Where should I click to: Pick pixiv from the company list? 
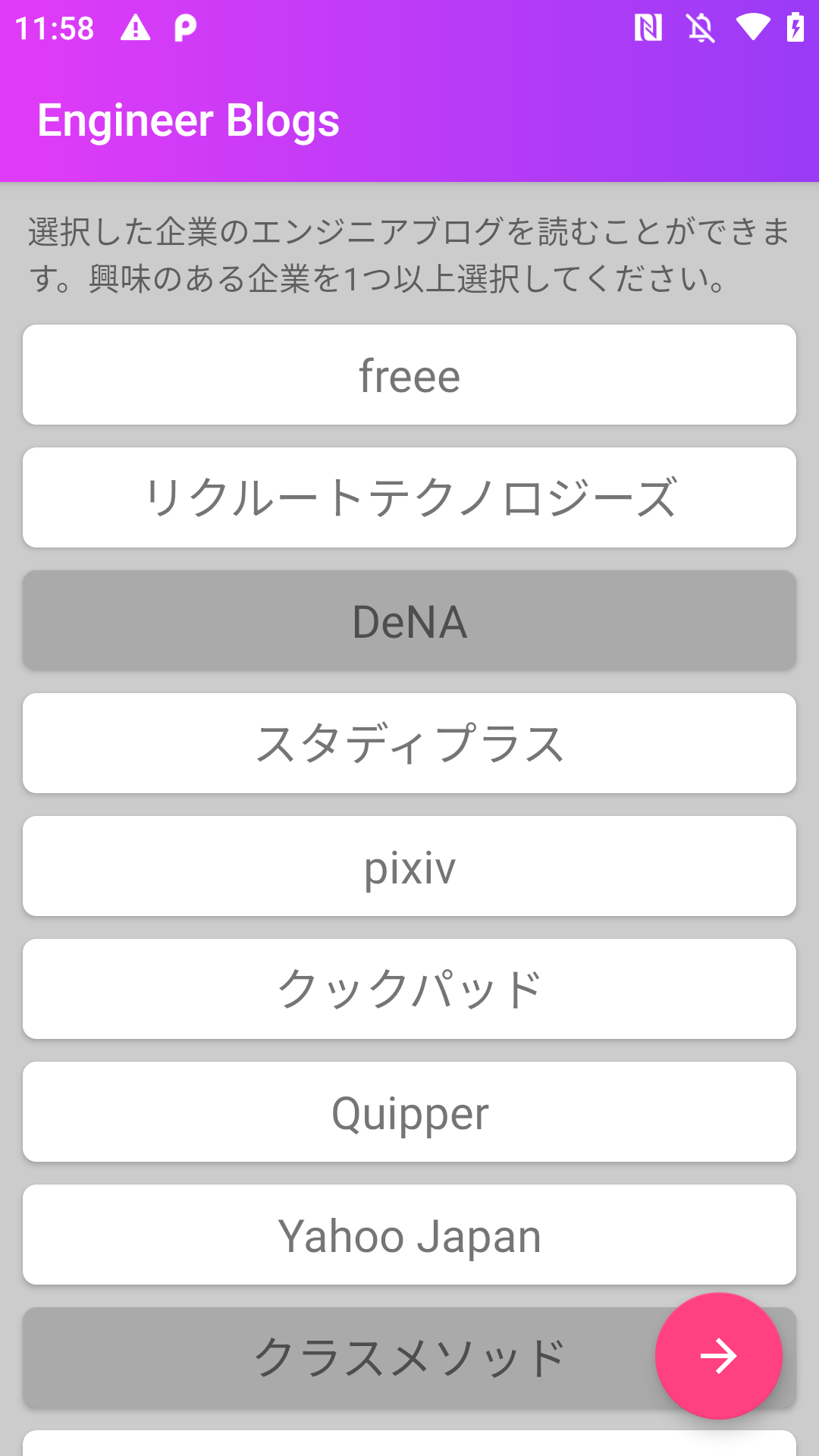point(409,866)
